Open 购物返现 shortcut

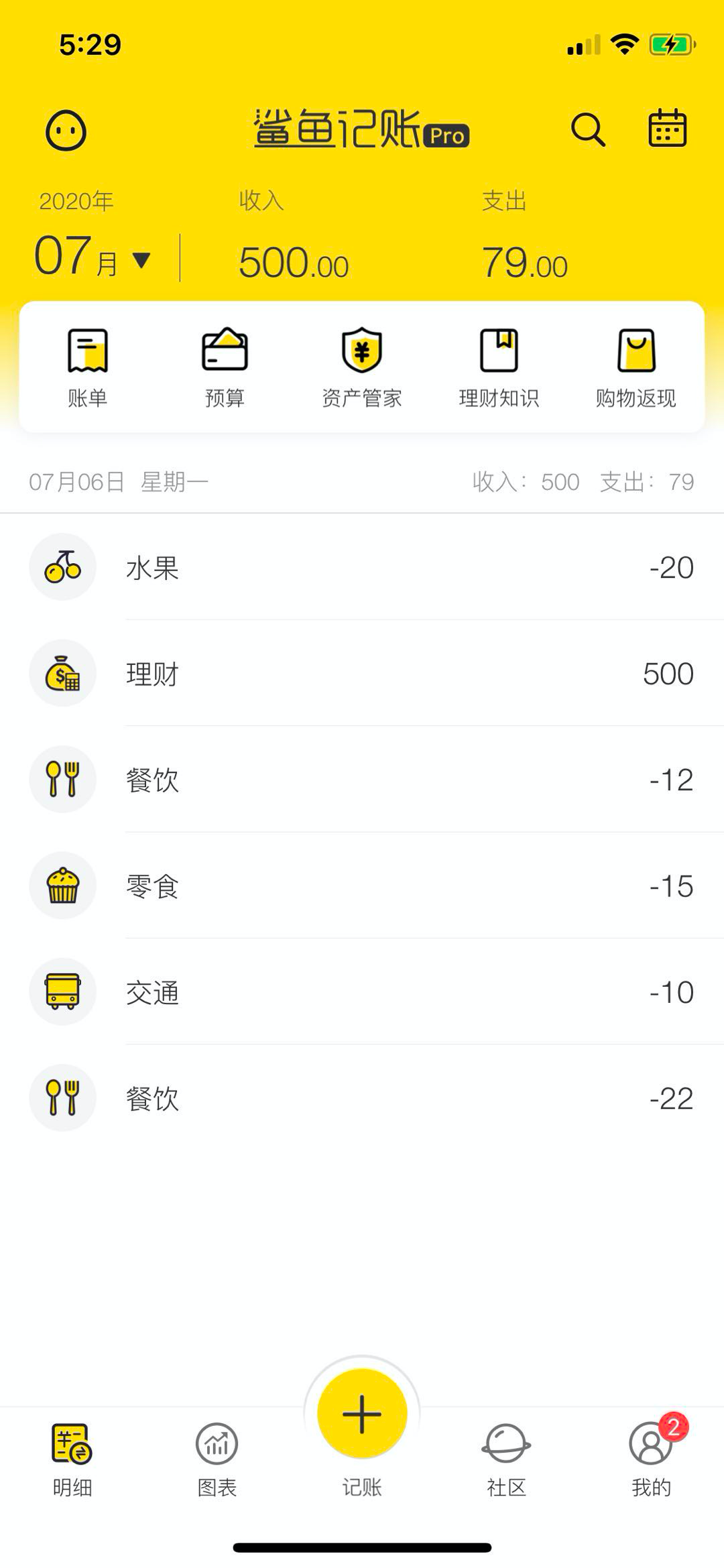tap(636, 367)
